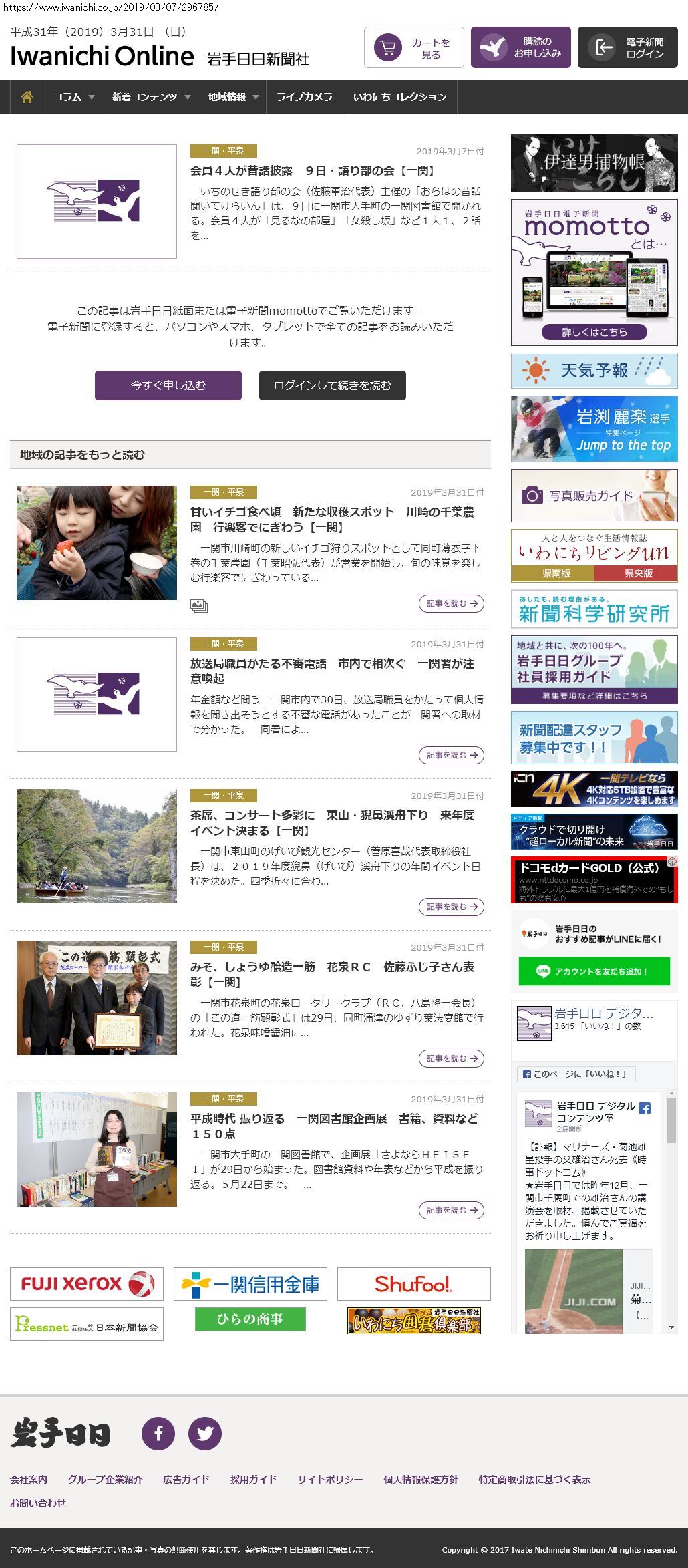Open the 天気予報 weather banner
The image size is (688, 1568).
tap(594, 371)
